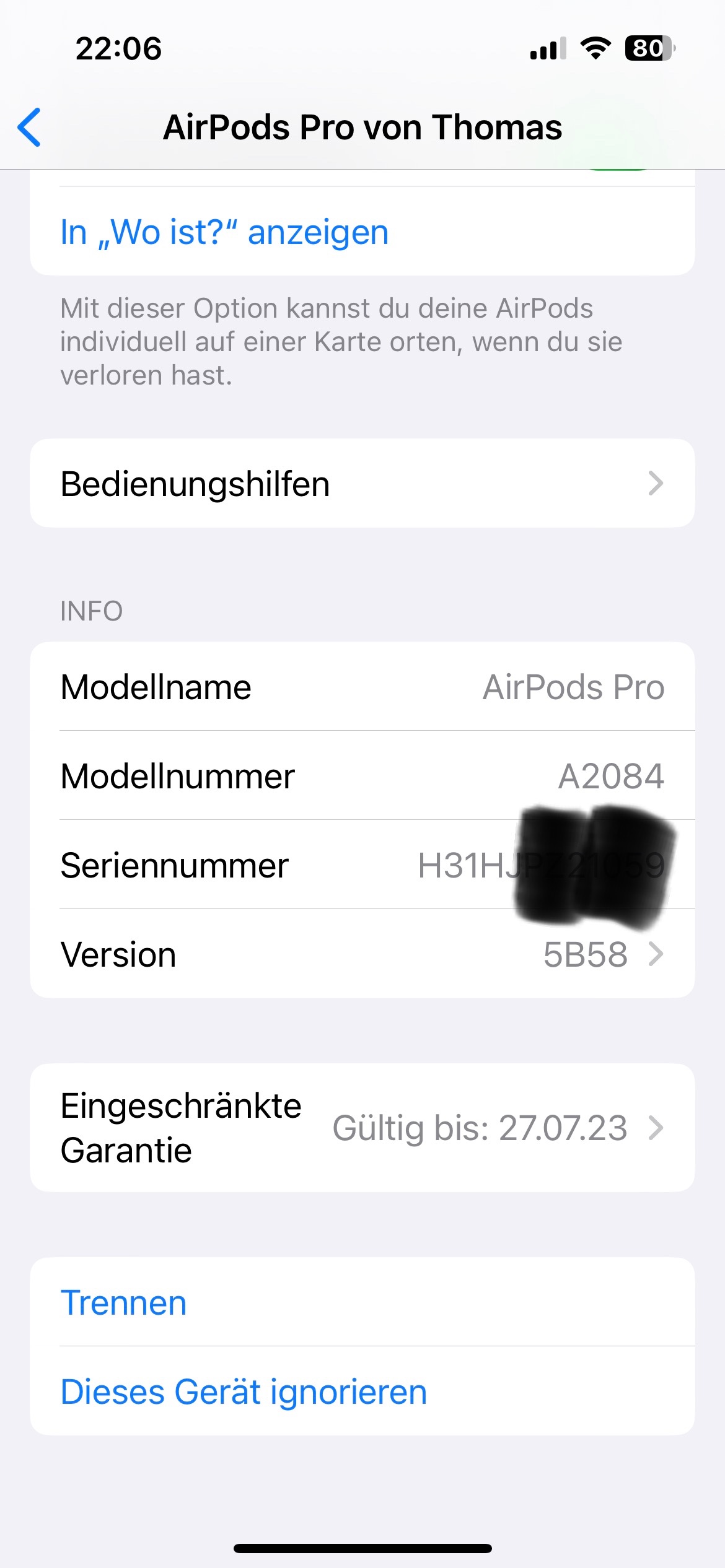Go back using the blue arrow
Screen dimensions: 725x1568
pyautogui.click(x=30, y=127)
